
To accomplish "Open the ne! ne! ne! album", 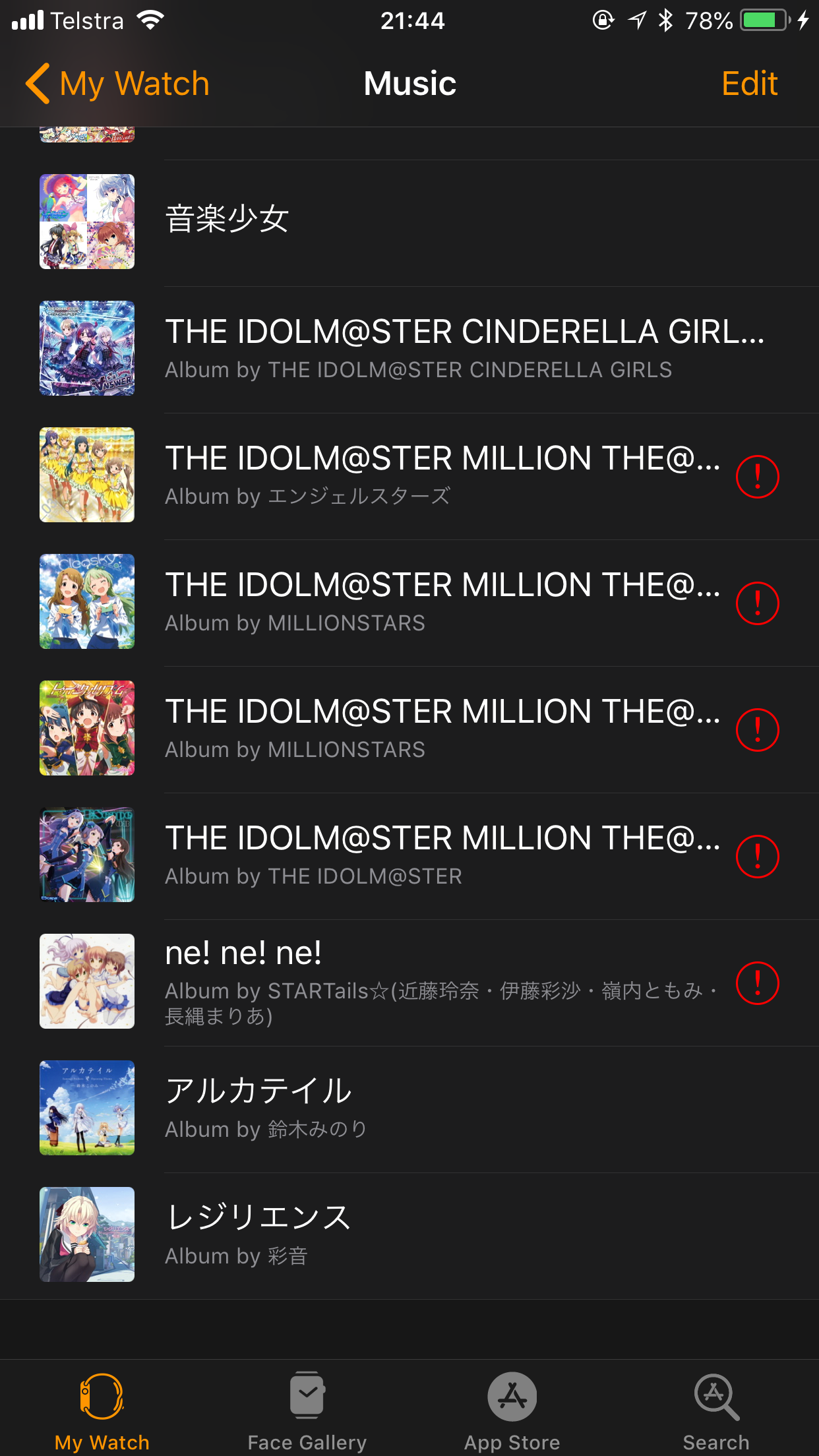I will coord(409,982).
